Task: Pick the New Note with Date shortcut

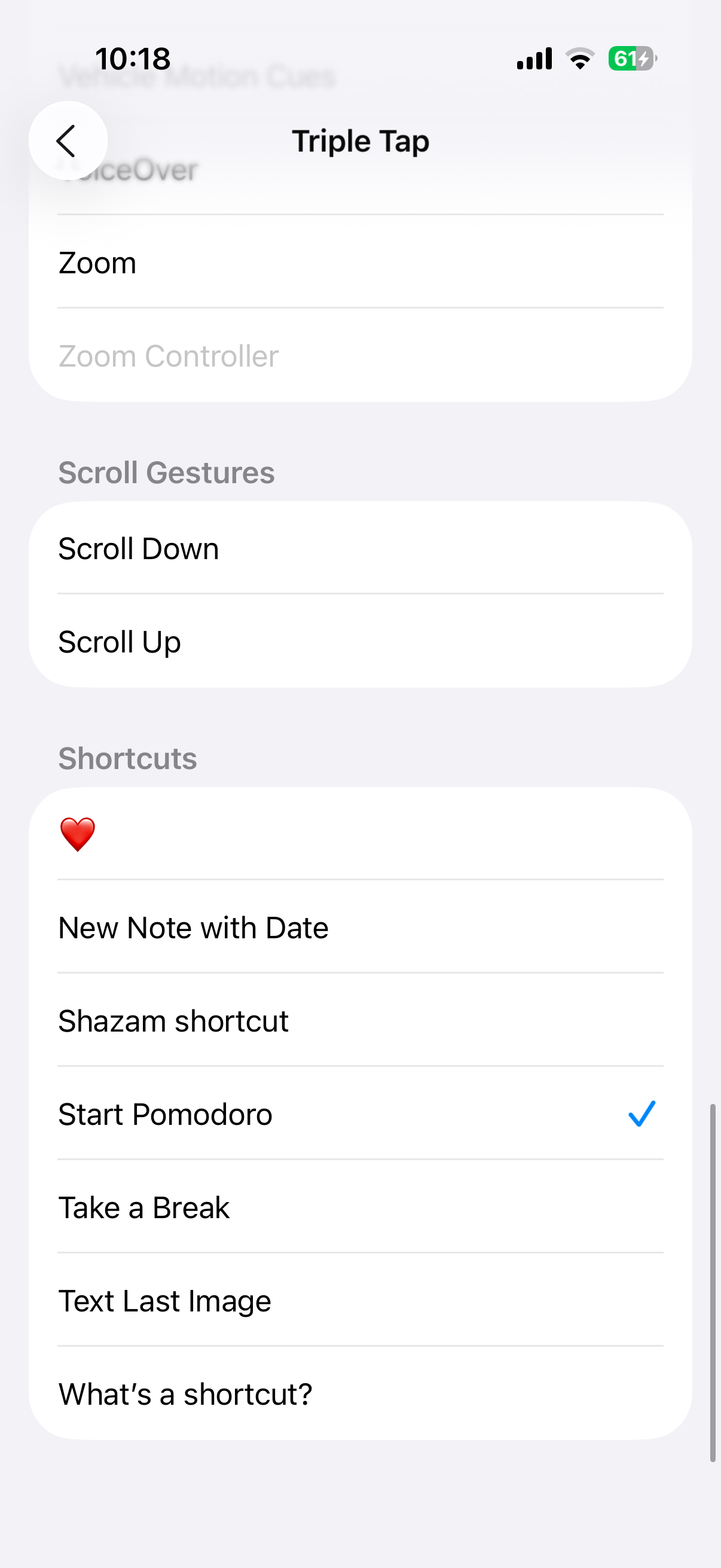Action: (x=359, y=928)
